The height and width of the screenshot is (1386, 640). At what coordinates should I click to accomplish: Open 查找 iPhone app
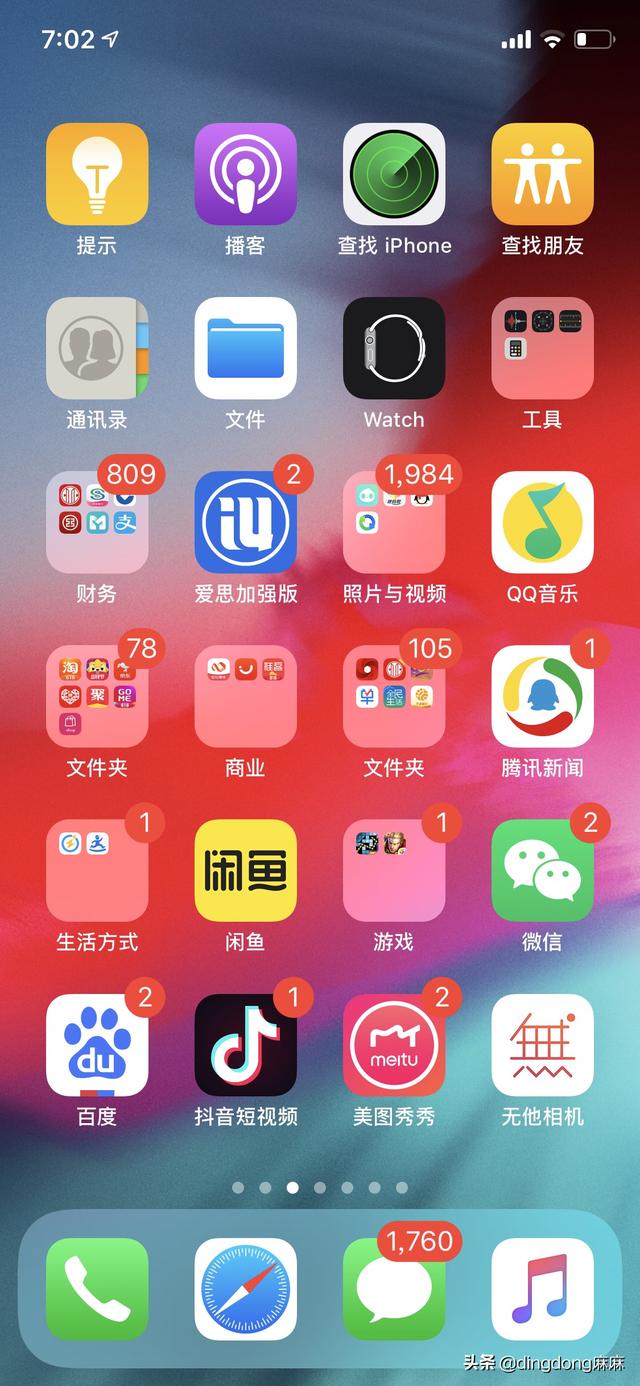(x=394, y=174)
